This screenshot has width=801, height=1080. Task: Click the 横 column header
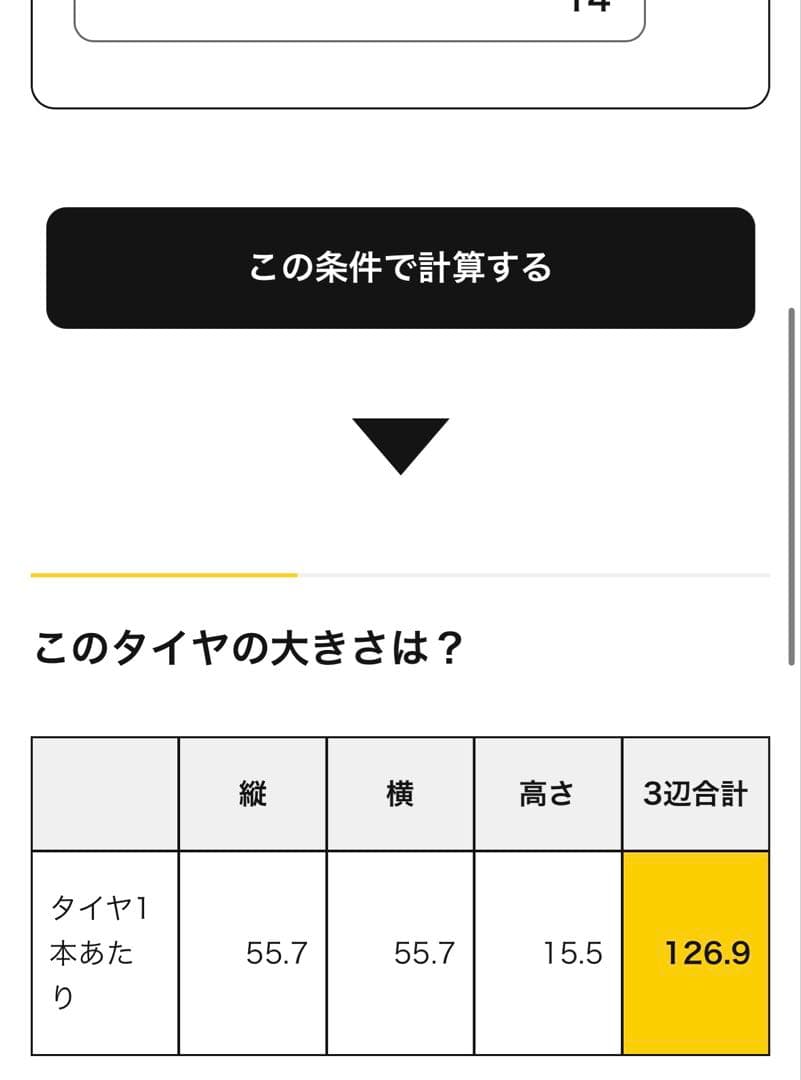pos(399,793)
